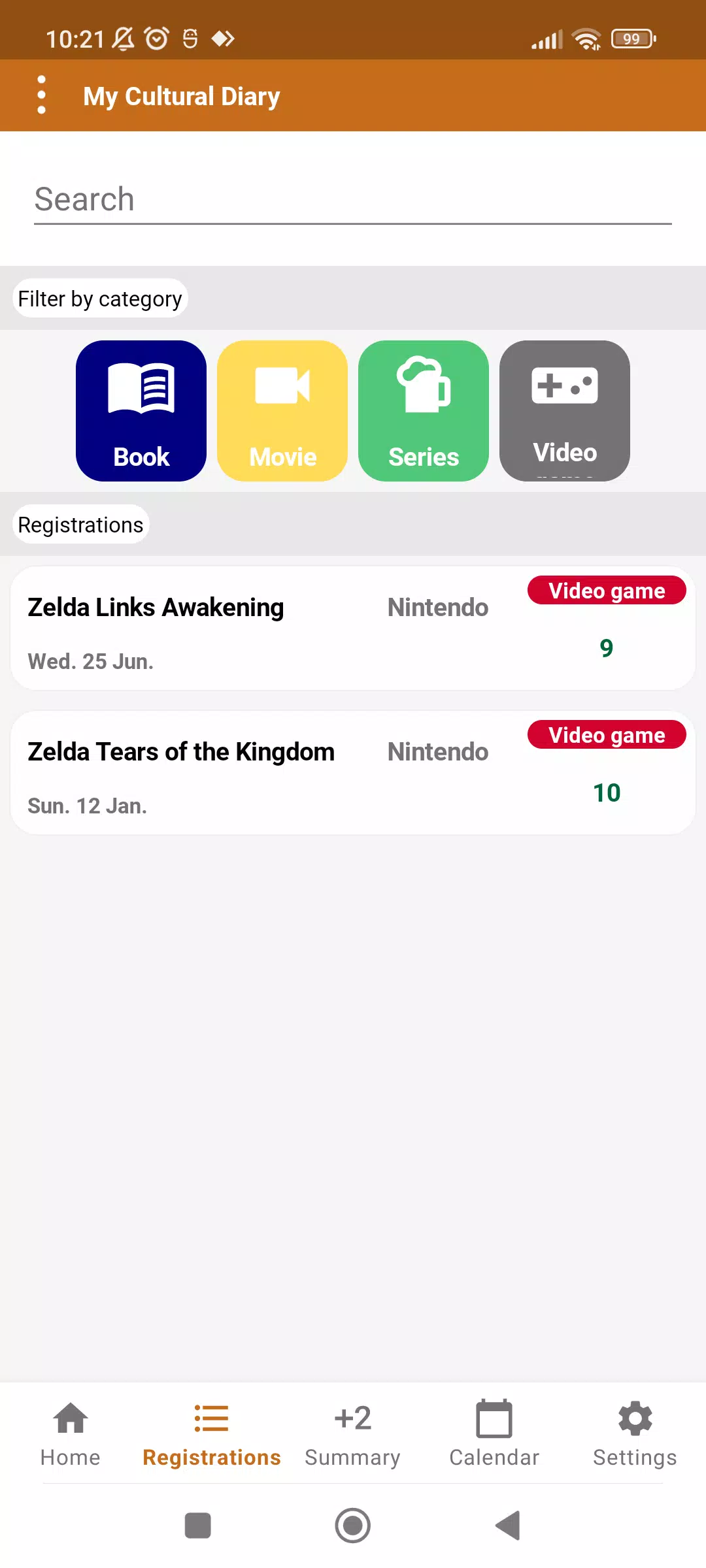Filter registrations by Book category
Image resolution: width=706 pixels, height=1568 pixels.
[141, 411]
